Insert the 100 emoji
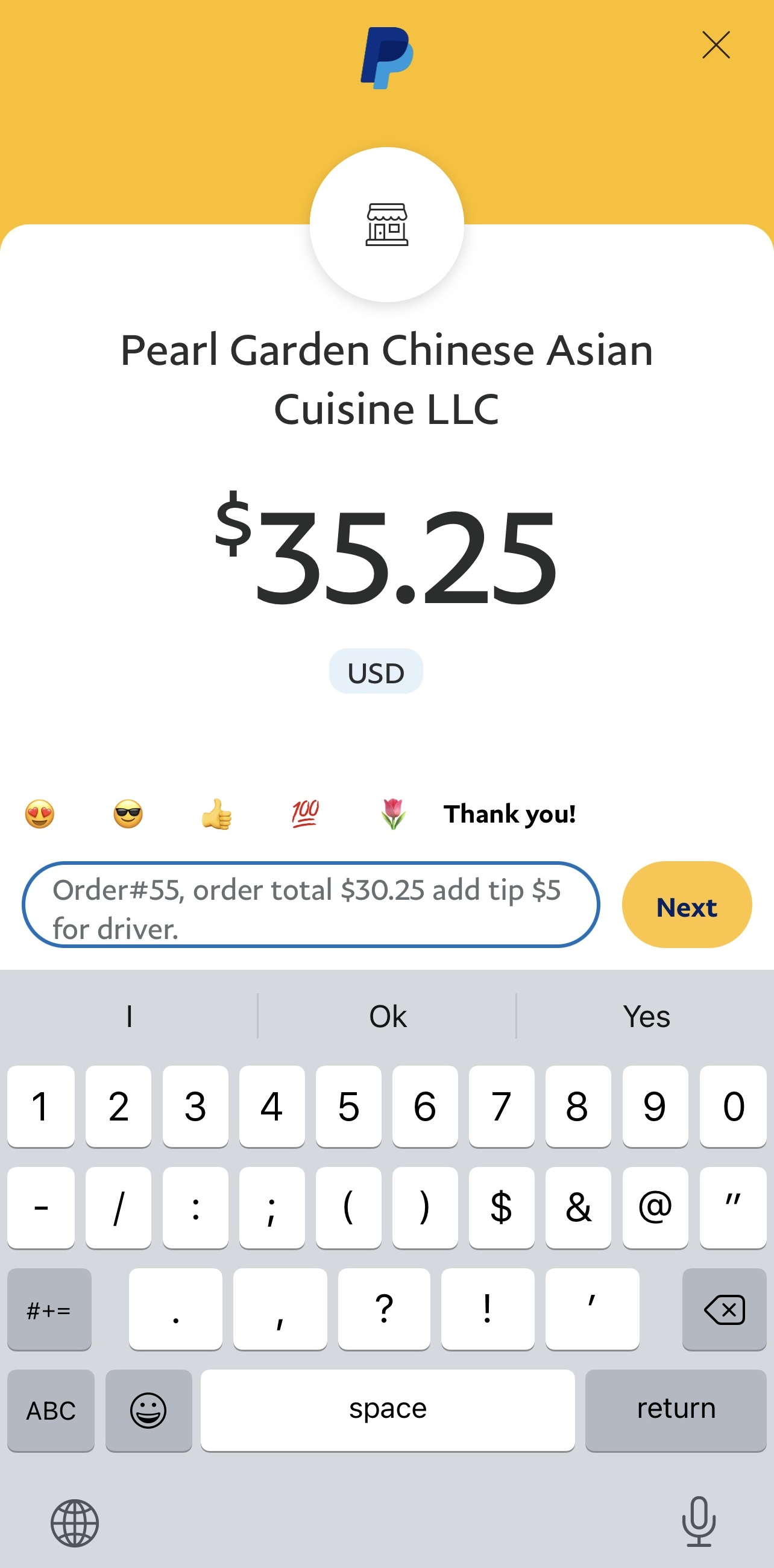The image size is (774, 1568). [305, 814]
